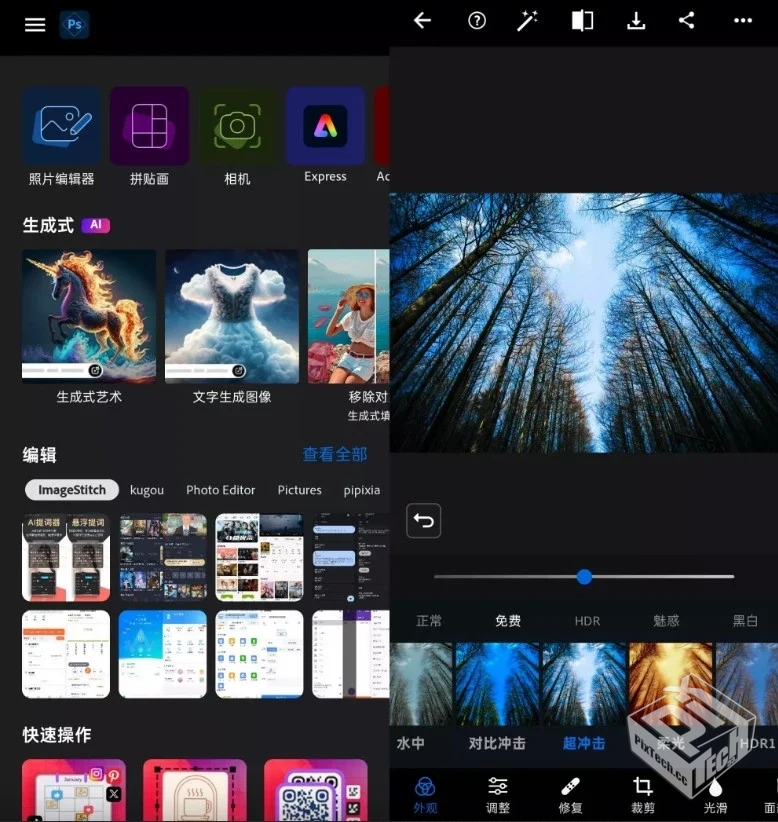The height and width of the screenshot is (822, 778).
Task: Open the 拼贴画 collage maker
Action: click(149, 126)
